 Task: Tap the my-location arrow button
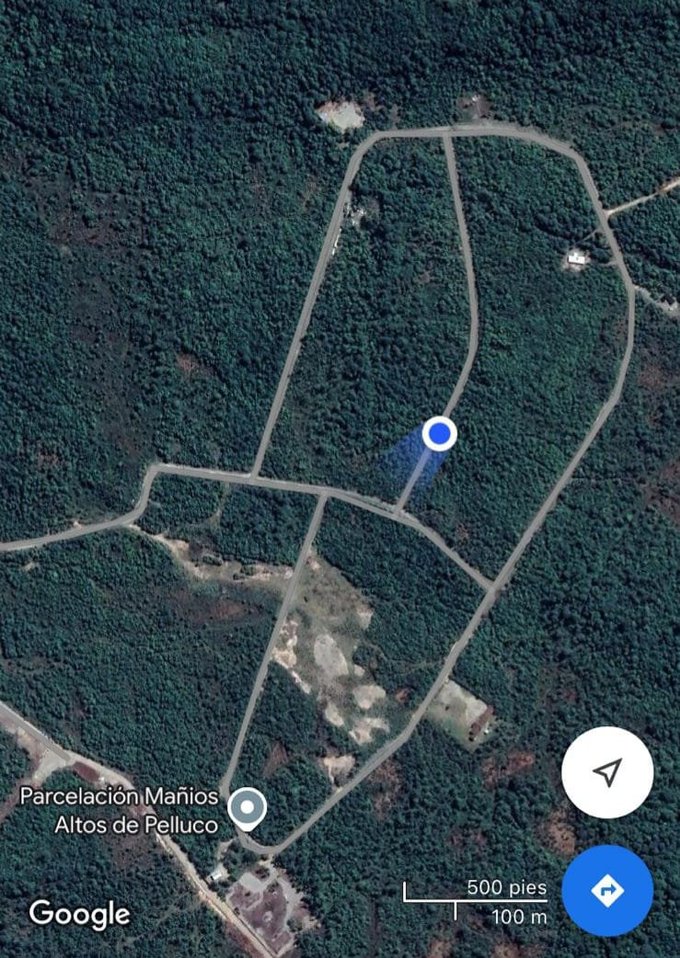coord(607,772)
